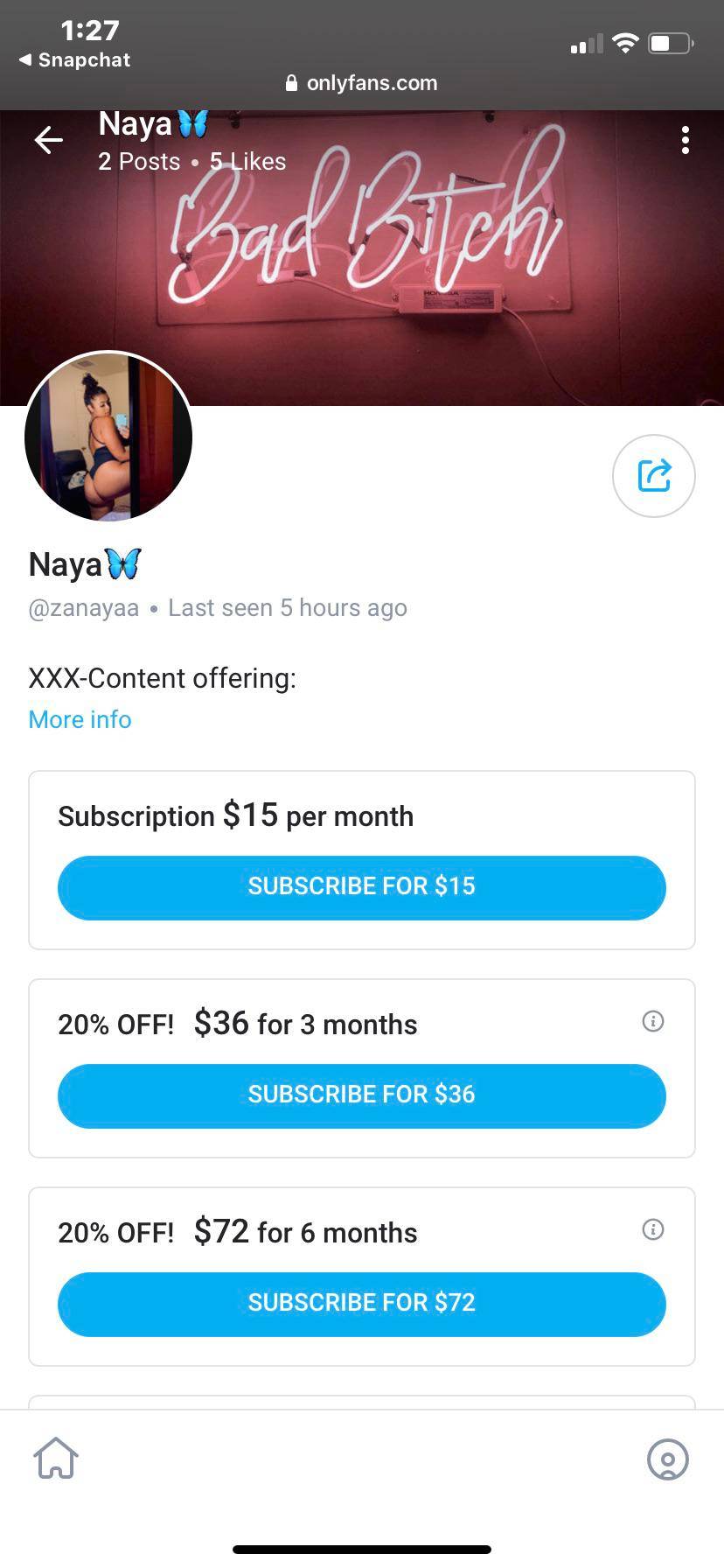Go to the home feed
Viewport: 724px width, 1568px height.
tap(56, 1459)
